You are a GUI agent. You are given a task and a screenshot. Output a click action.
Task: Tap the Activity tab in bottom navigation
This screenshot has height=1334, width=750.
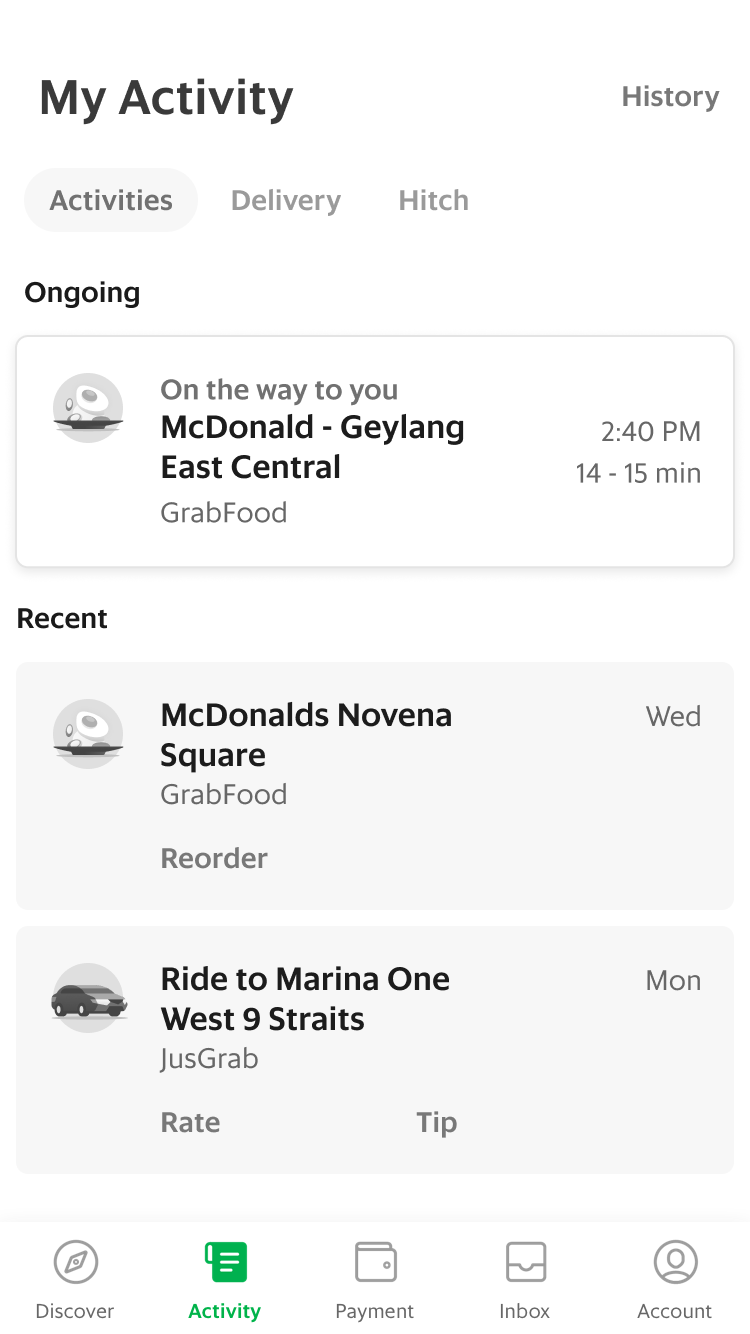pos(225,1281)
